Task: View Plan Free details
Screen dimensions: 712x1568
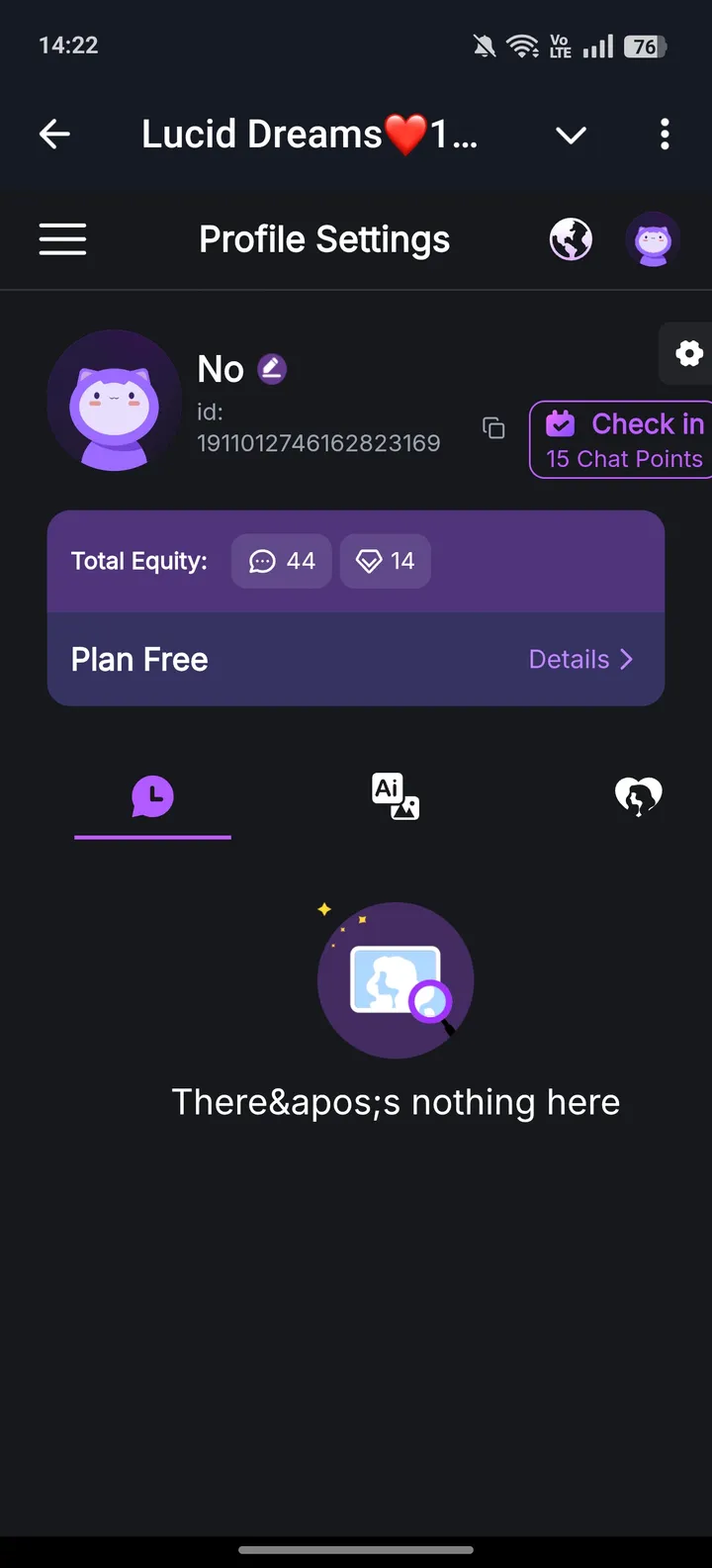Action: (x=580, y=660)
